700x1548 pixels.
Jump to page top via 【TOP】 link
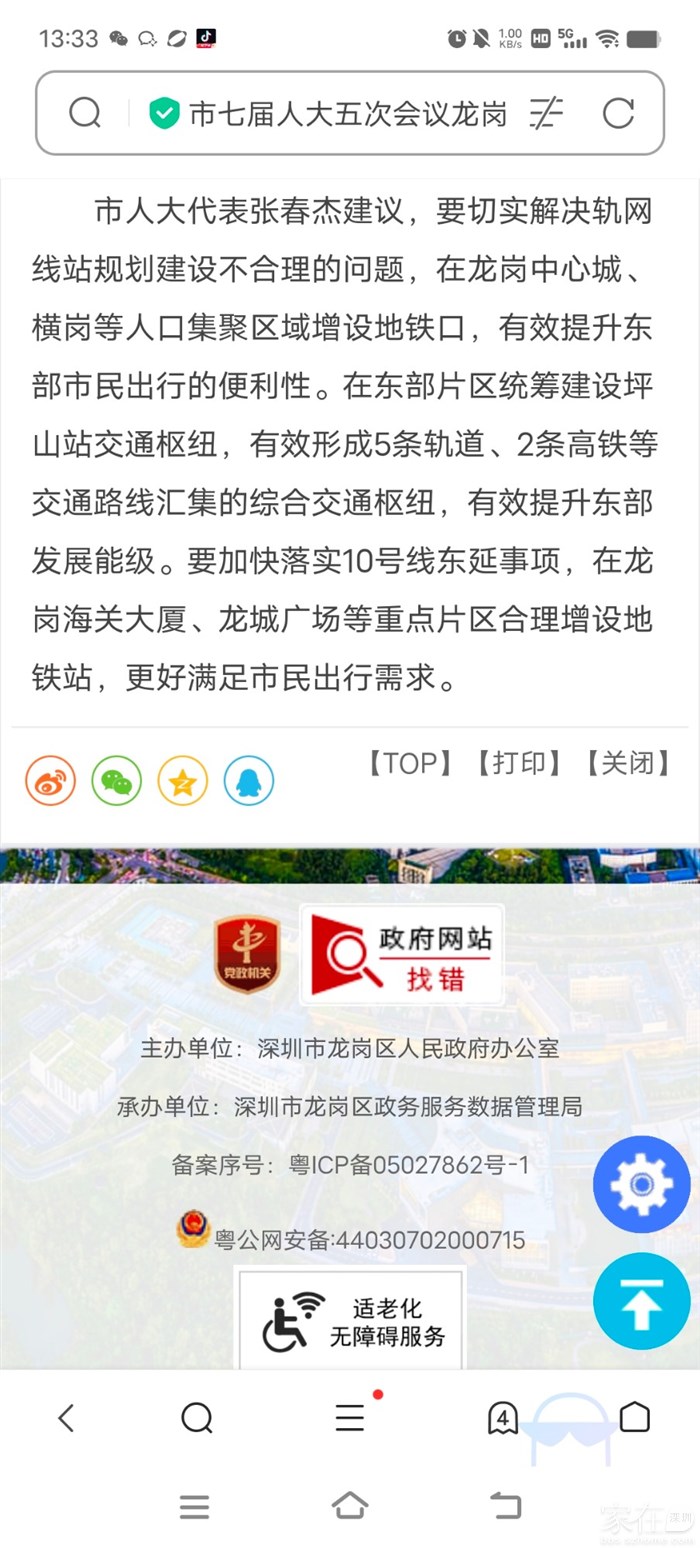coord(410,763)
